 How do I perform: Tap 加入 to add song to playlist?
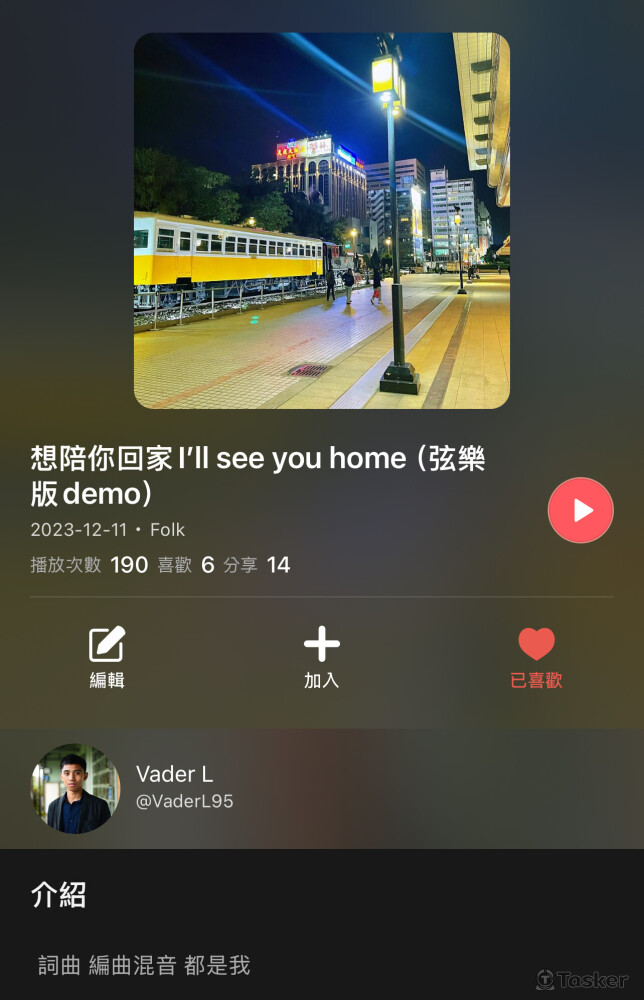(x=321, y=657)
